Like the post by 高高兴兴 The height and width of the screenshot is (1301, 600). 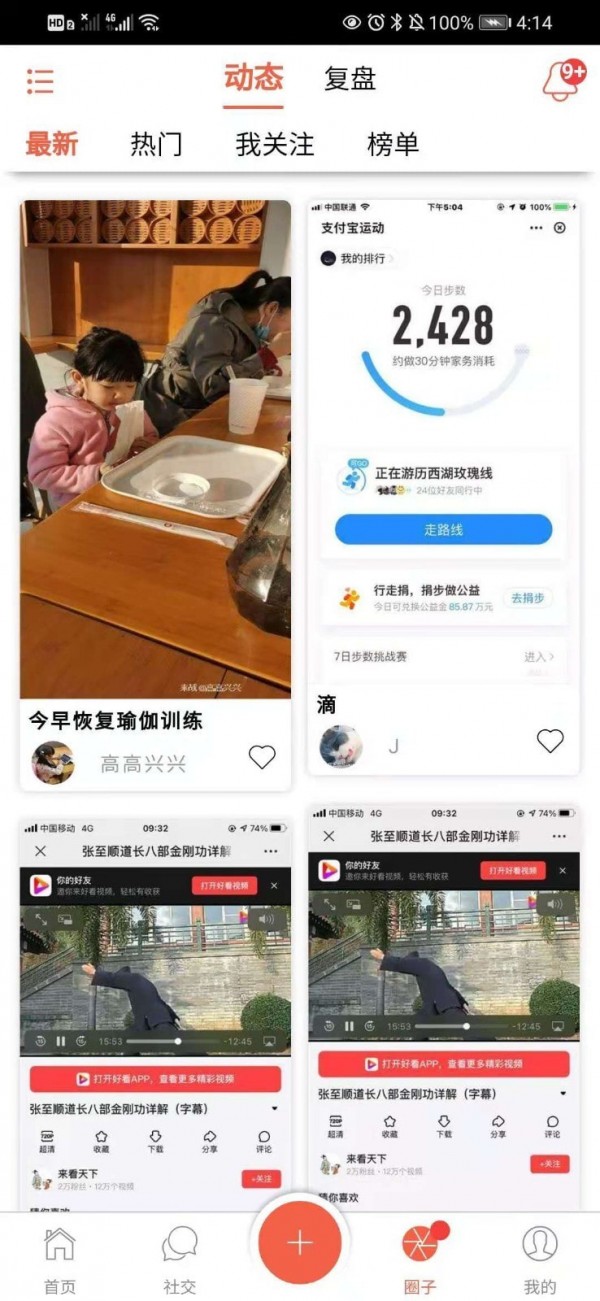262,758
